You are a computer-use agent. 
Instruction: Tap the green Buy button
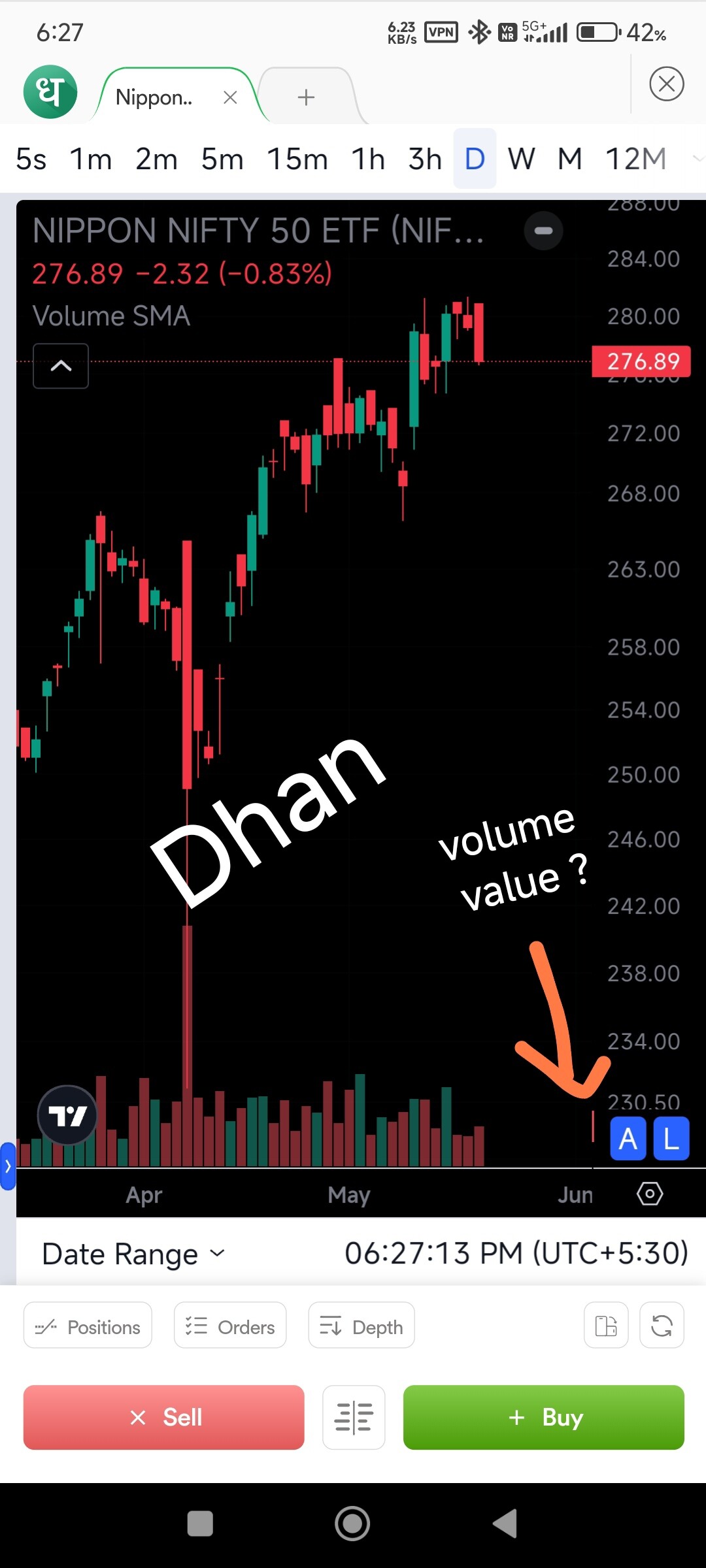(544, 1417)
